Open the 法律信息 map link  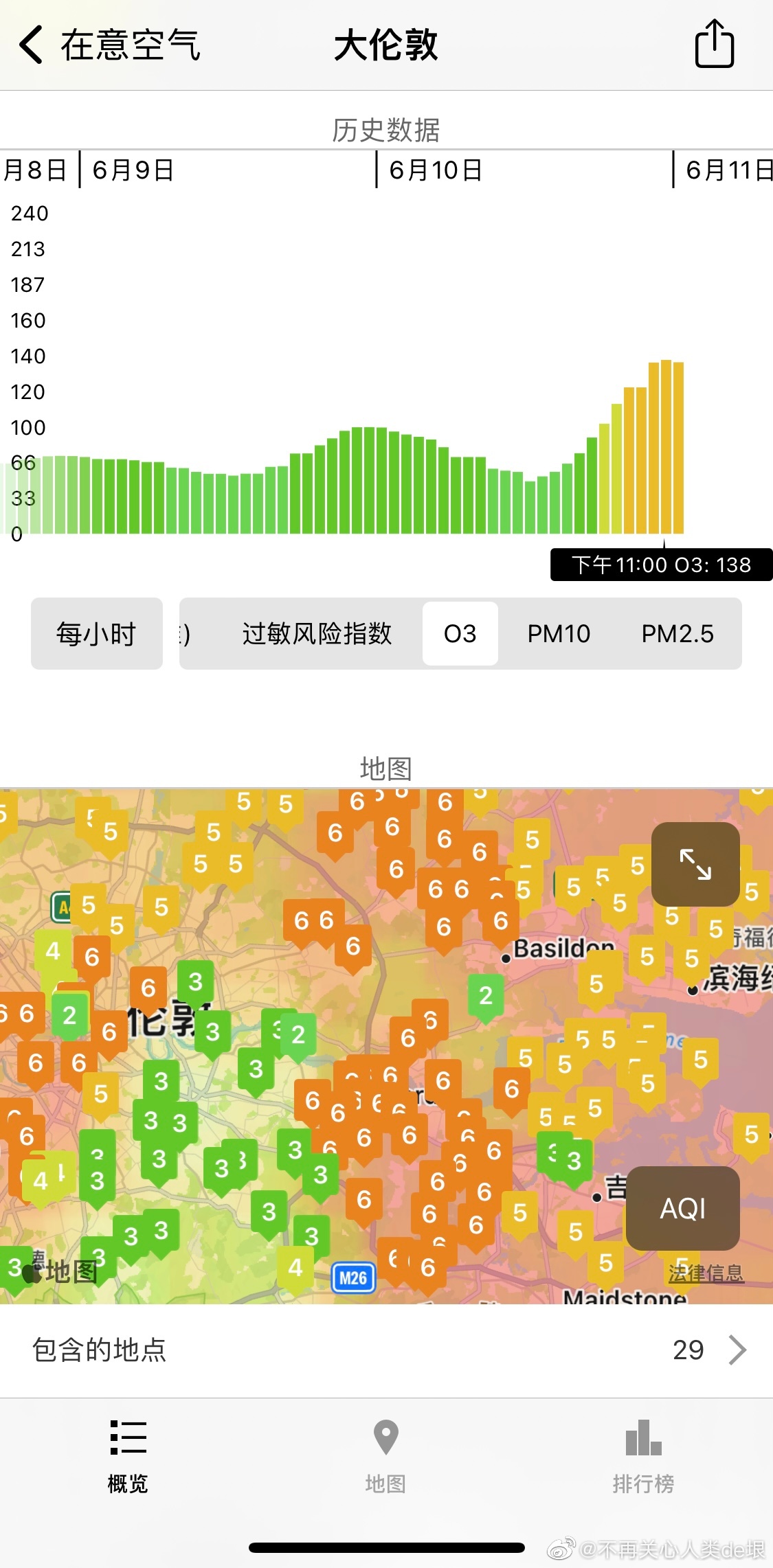point(706,1273)
